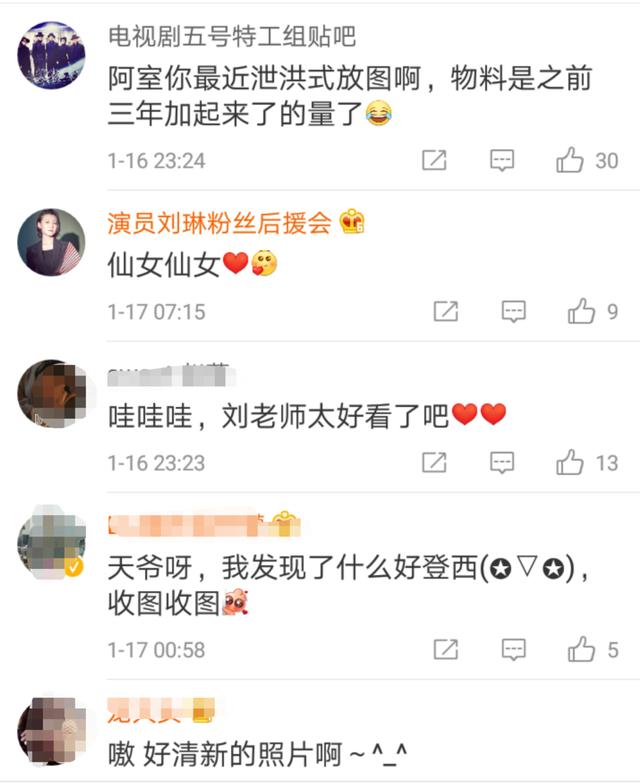Viewport: 640px width, 783px height.
Task: Like the comment from 电视剧五号特工组贴吧
Action: [x=571, y=160]
